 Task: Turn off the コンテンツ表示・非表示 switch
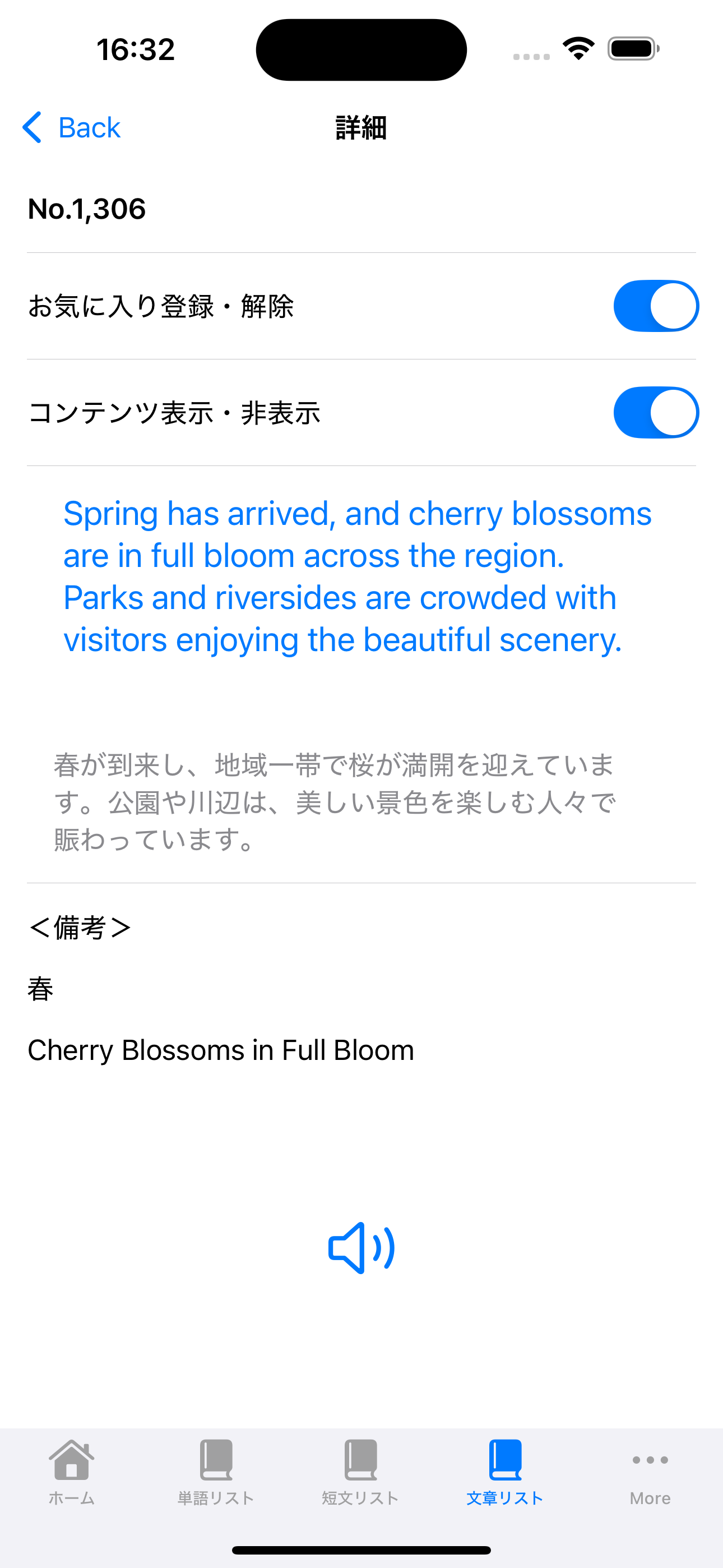point(655,412)
